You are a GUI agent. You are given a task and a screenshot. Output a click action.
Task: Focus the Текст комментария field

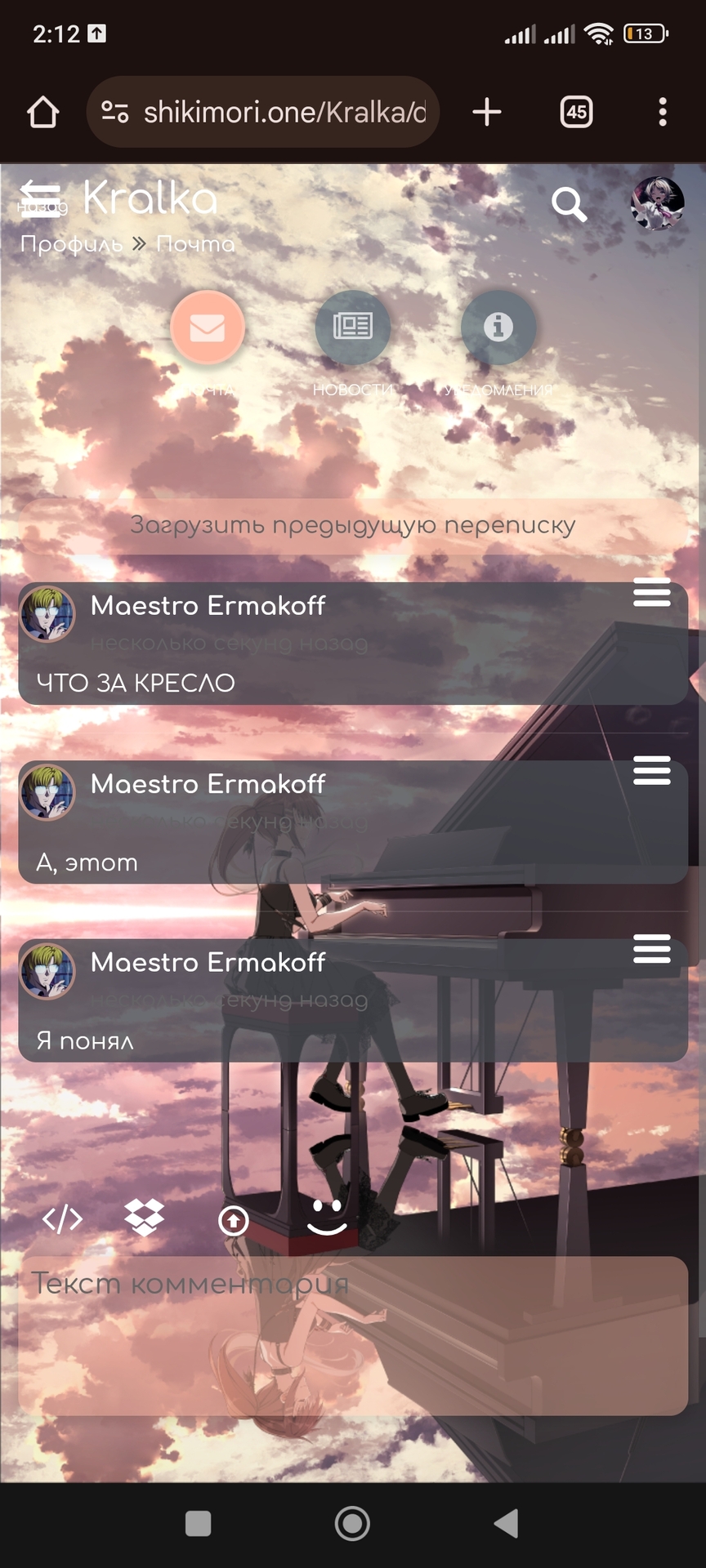(353, 1335)
